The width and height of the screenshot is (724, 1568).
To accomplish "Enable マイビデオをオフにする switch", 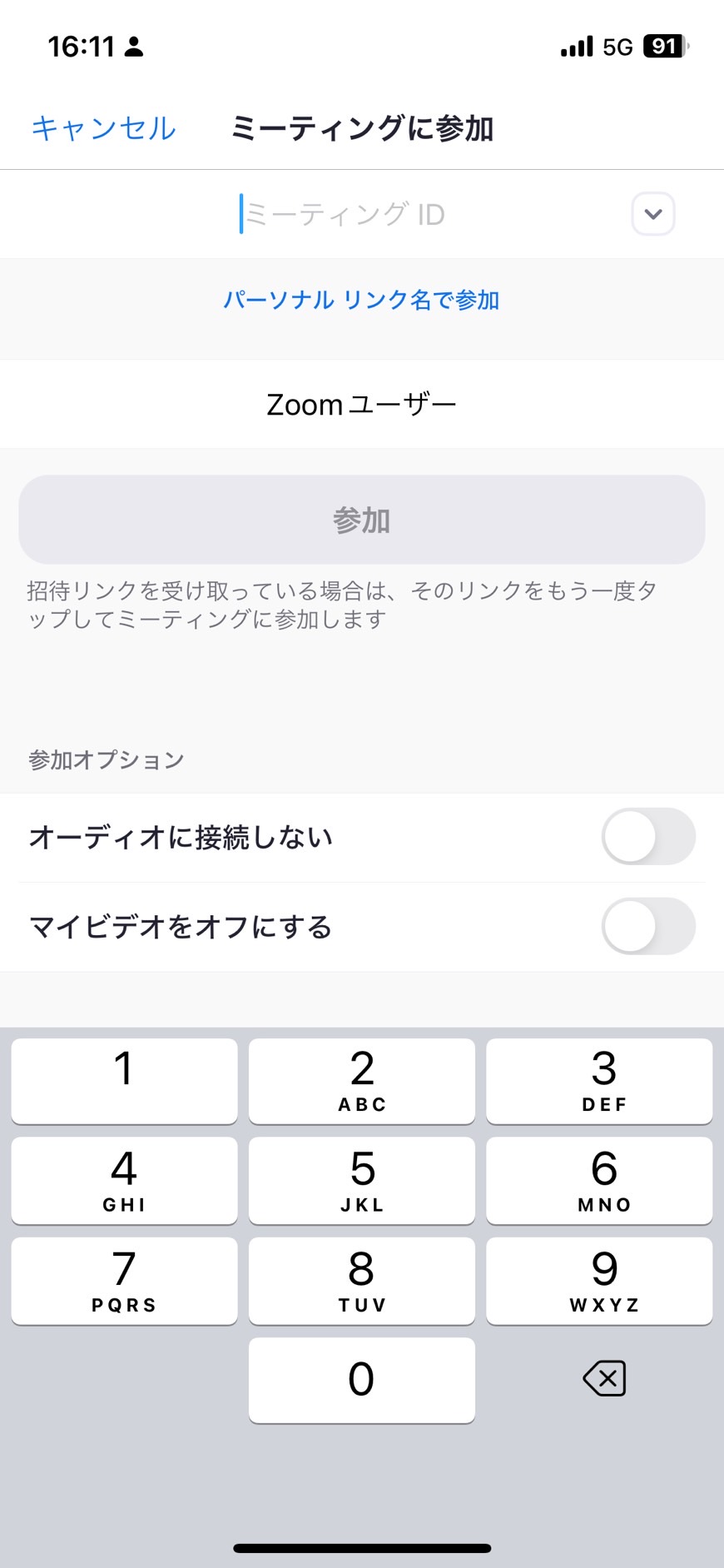I will [648, 926].
